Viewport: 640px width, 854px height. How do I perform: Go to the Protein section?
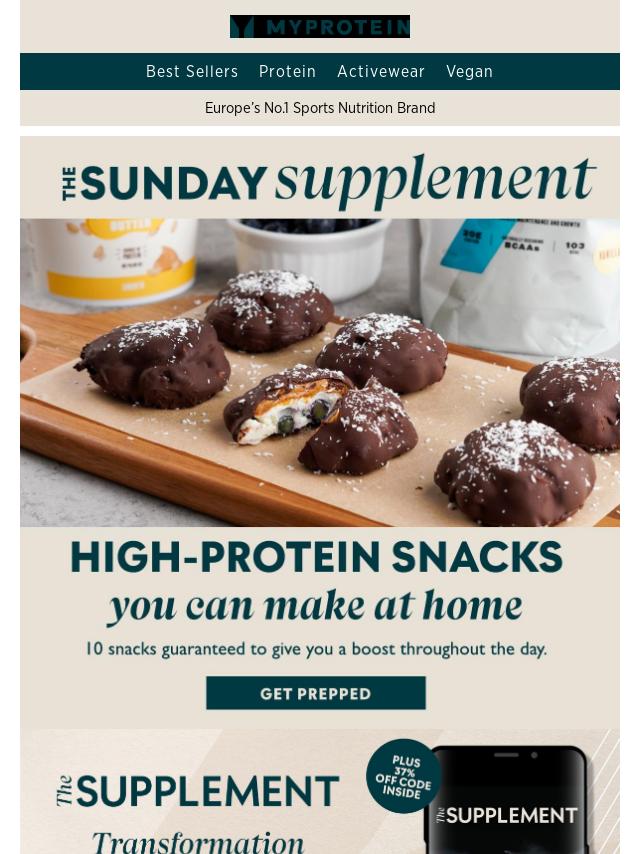point(287,72)
